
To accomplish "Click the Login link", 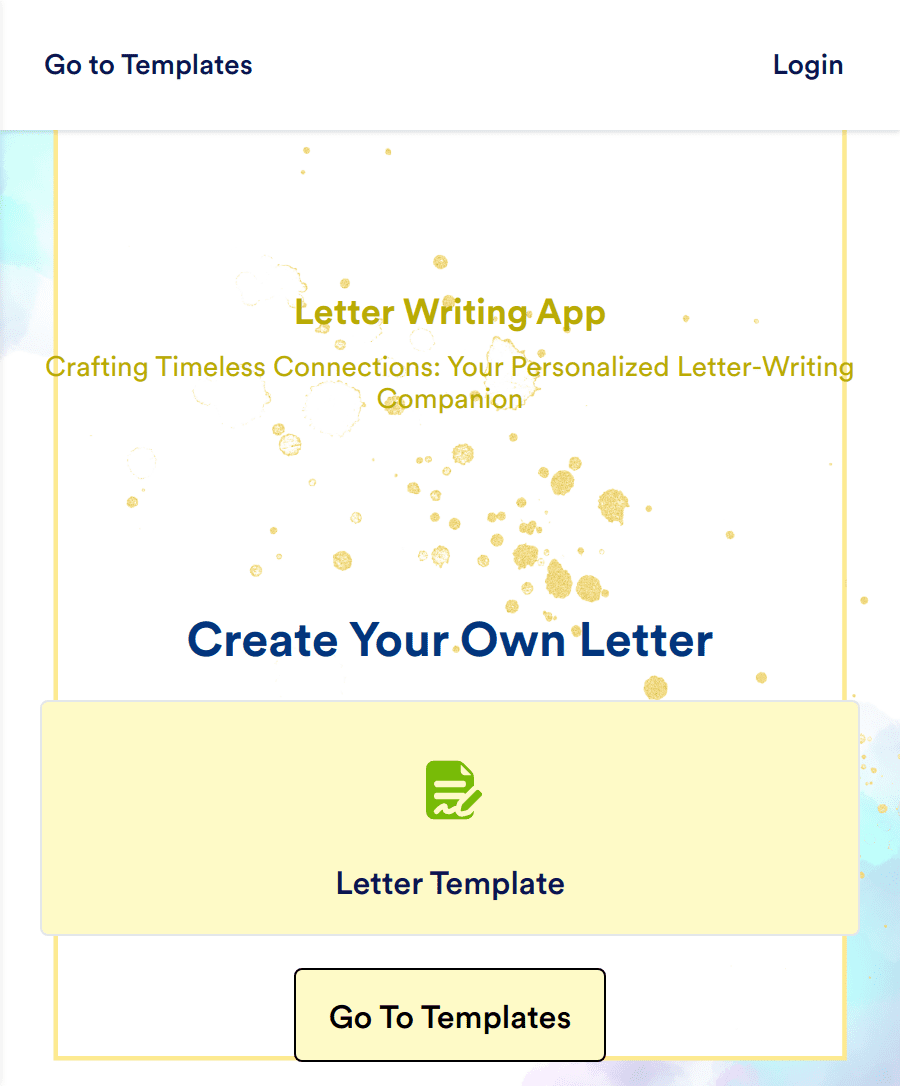I will point(807,65).
